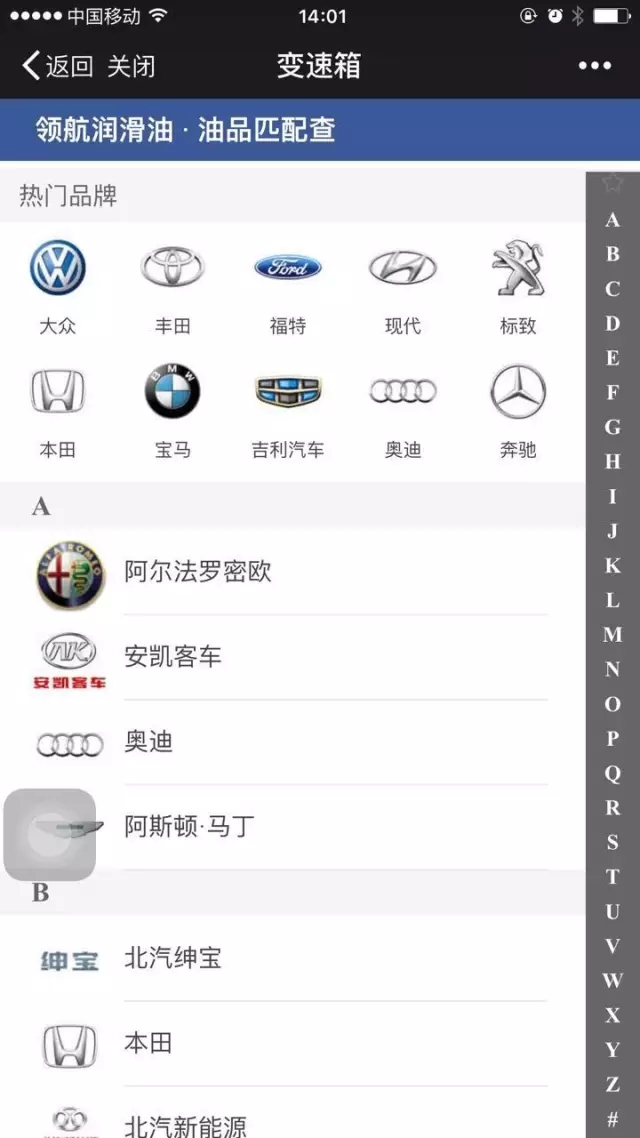Jump to letter M in the index
The width and height of the screenshot is (640, 1138).
612,635
